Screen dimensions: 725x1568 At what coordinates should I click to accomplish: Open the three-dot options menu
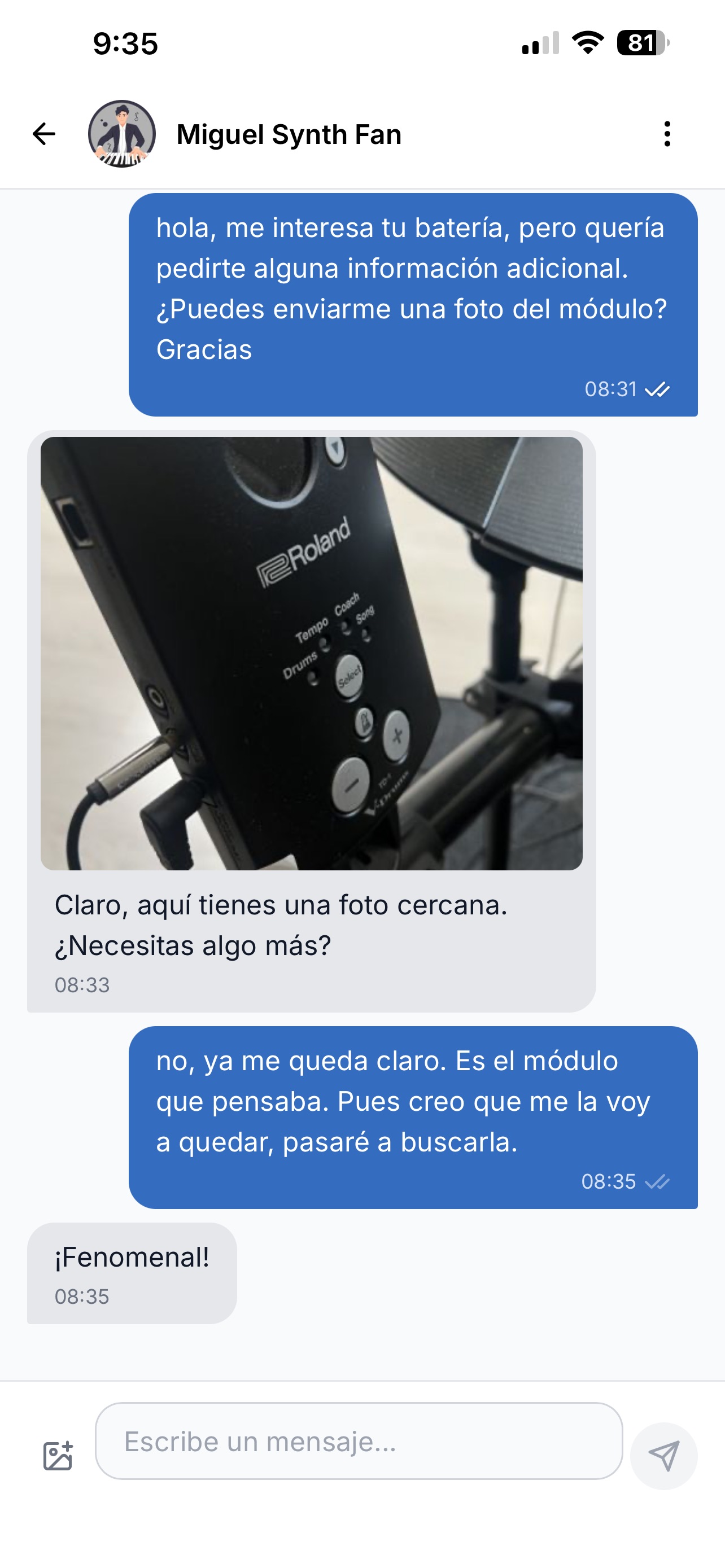click(668, 134)
